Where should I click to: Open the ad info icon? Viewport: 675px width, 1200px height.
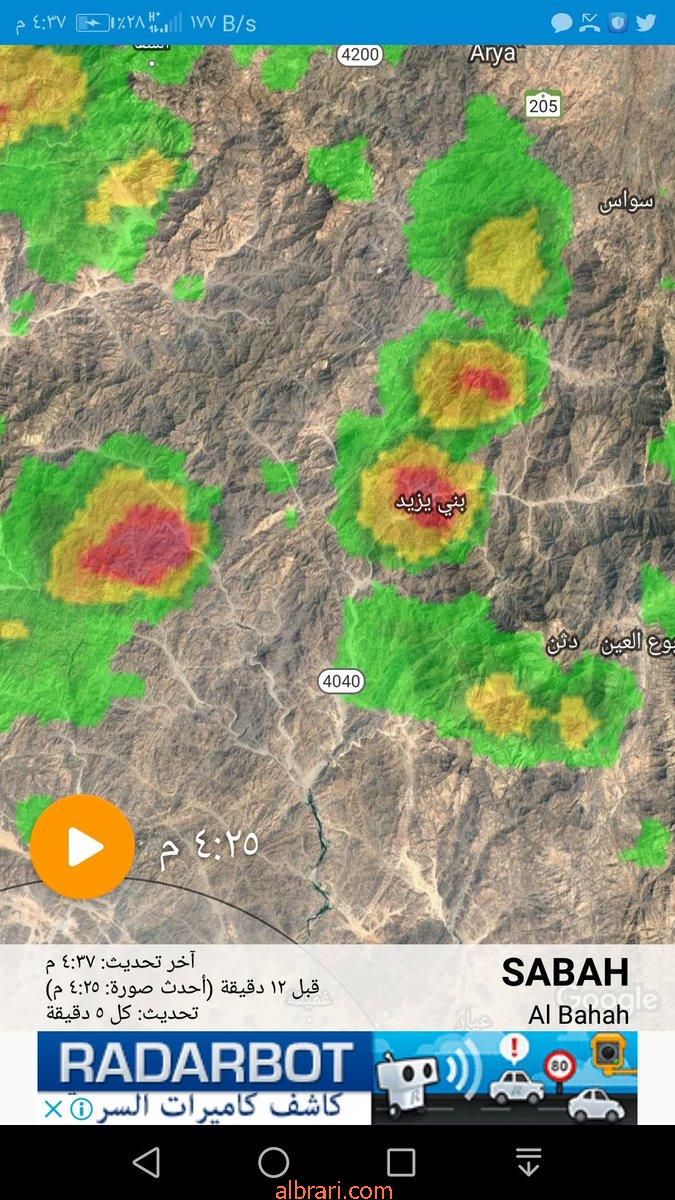pos(81,1108)
